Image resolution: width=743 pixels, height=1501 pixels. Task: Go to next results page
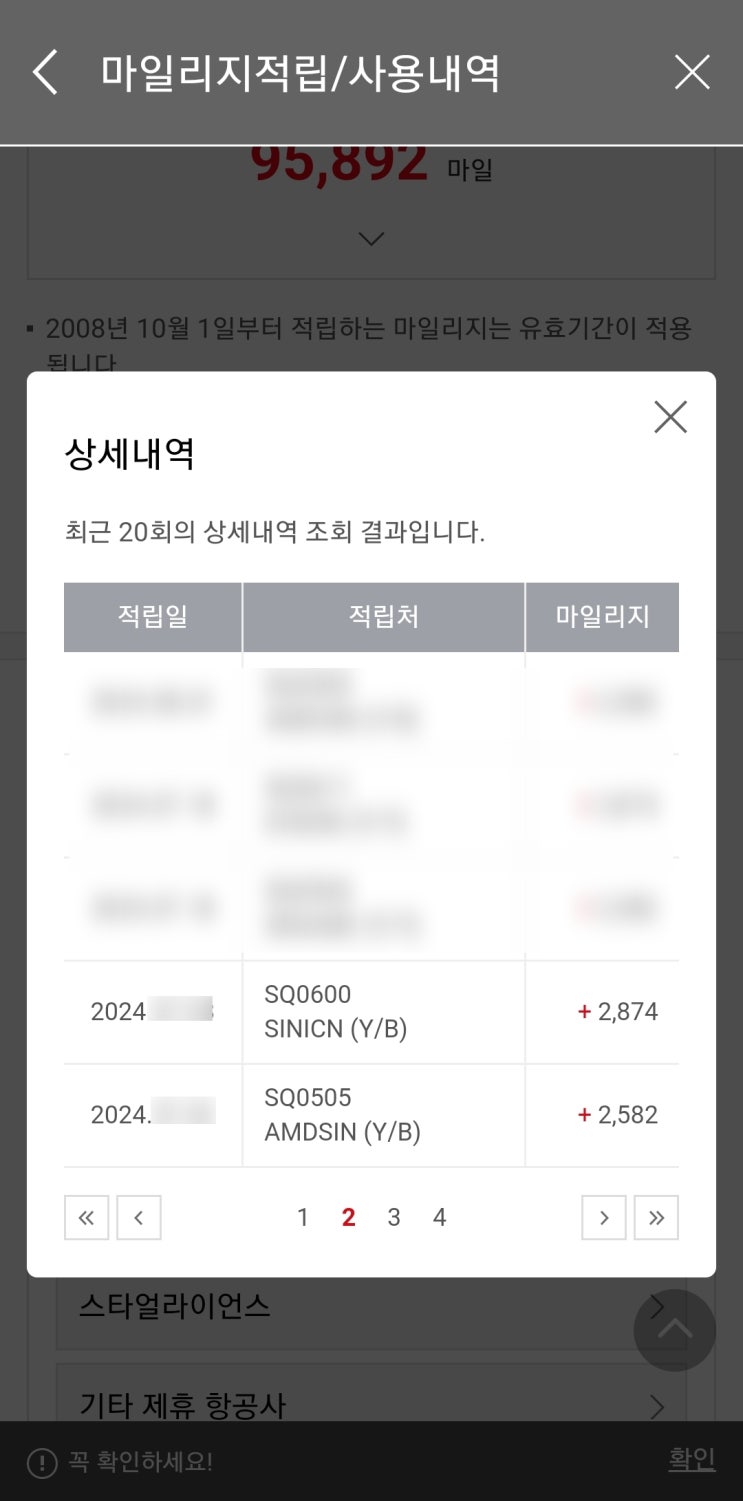pos(604,1217)
